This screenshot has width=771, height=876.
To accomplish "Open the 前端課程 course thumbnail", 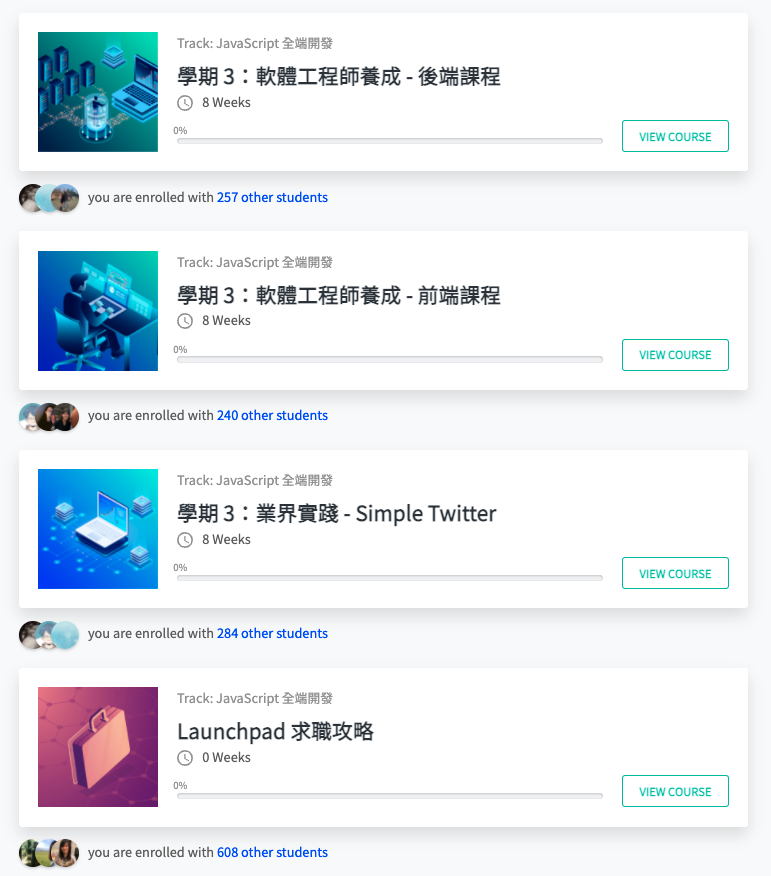I will point(98,311).
